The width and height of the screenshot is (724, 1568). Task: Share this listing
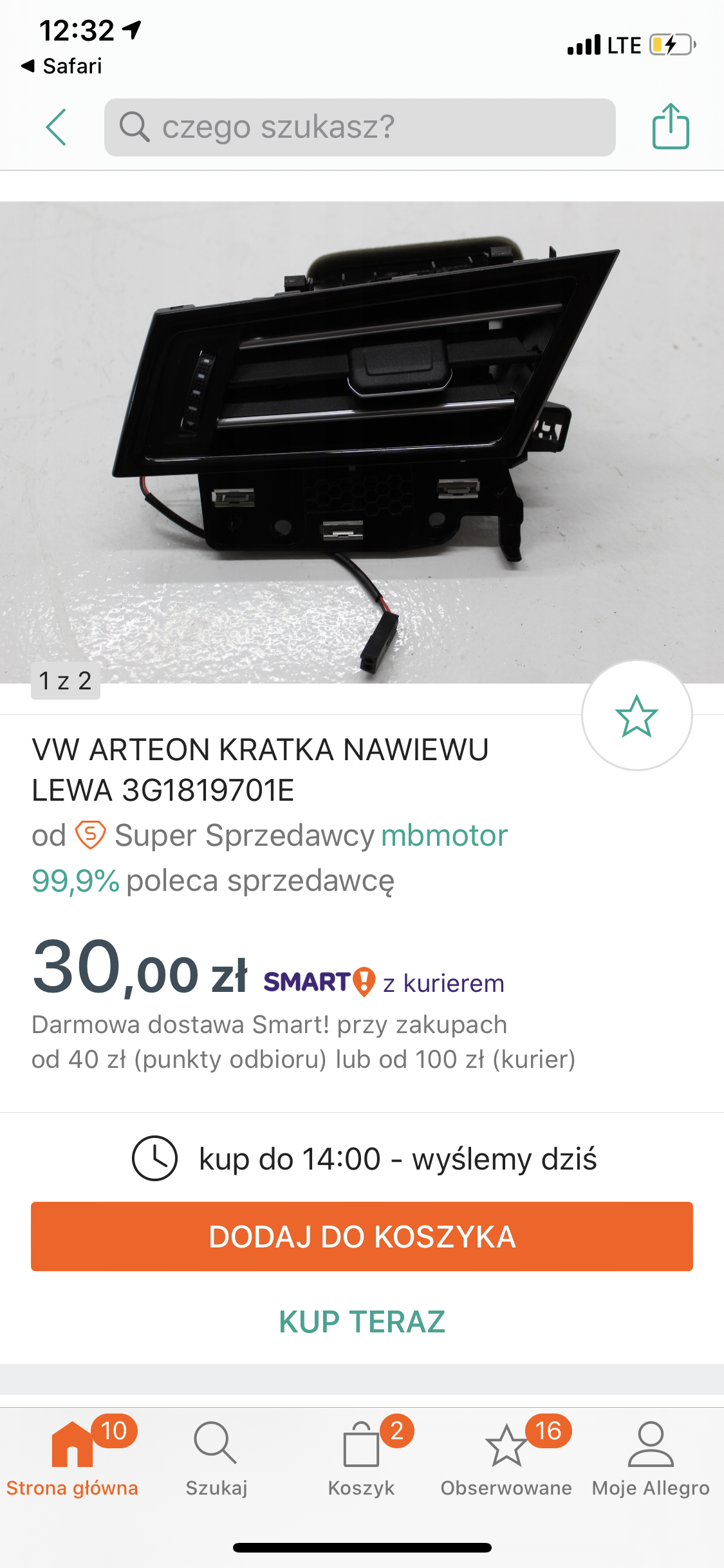coord(671,127)
